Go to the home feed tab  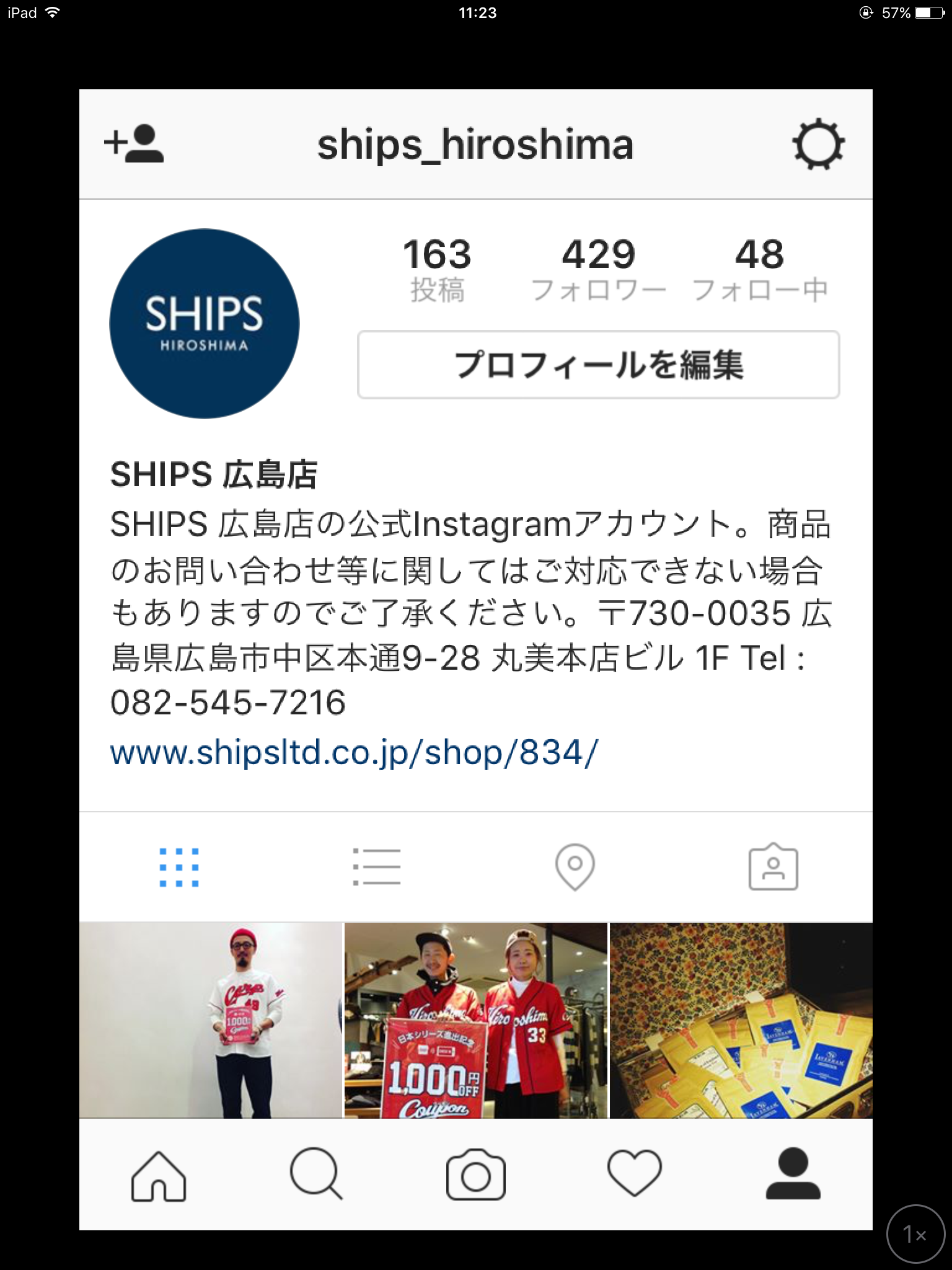coord(159,1175)
